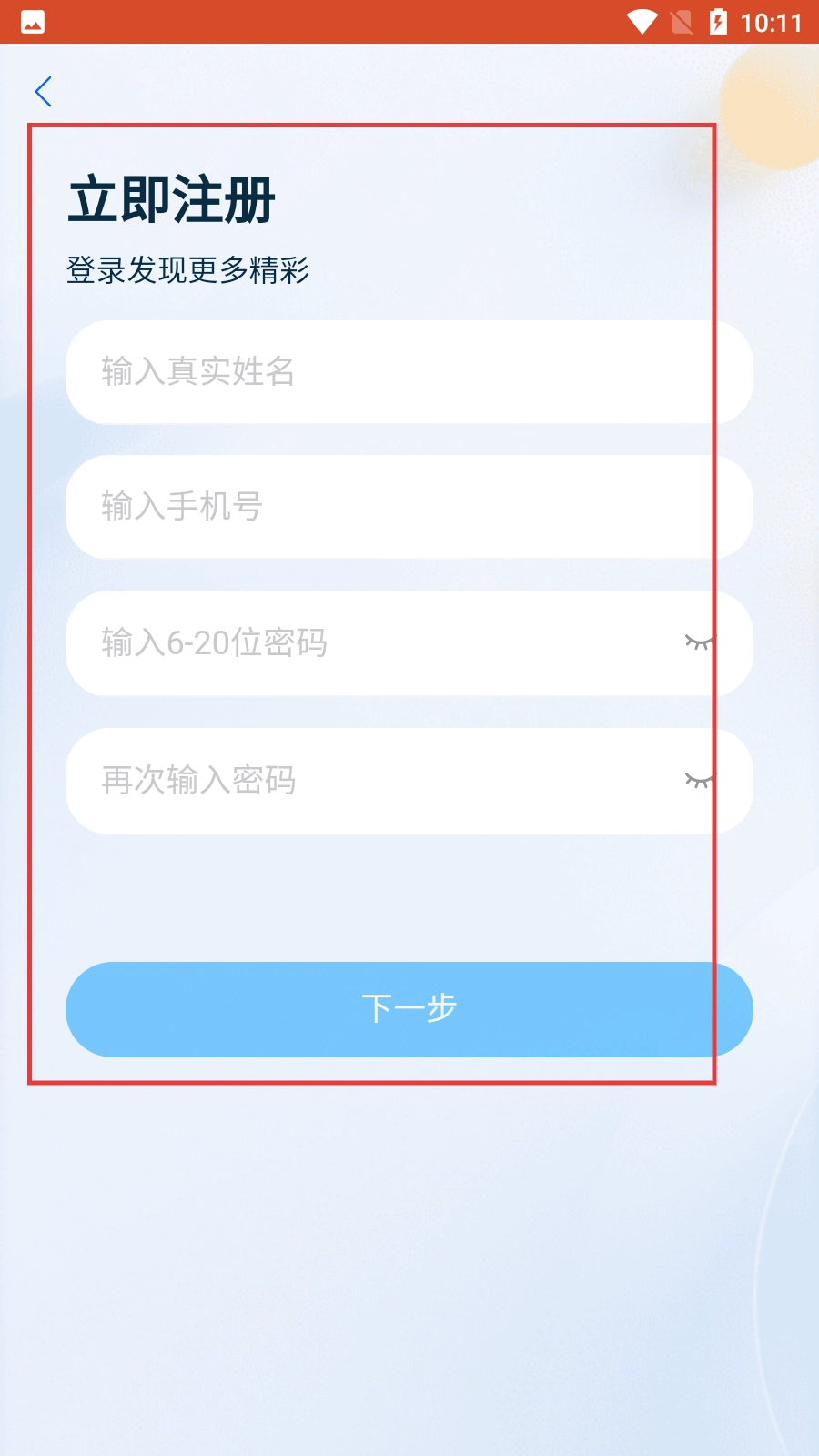819x1456 pixels.
Task: Tap the 输入真实姓名 name field
Action: pyautogui.click(x=409, y=371)
